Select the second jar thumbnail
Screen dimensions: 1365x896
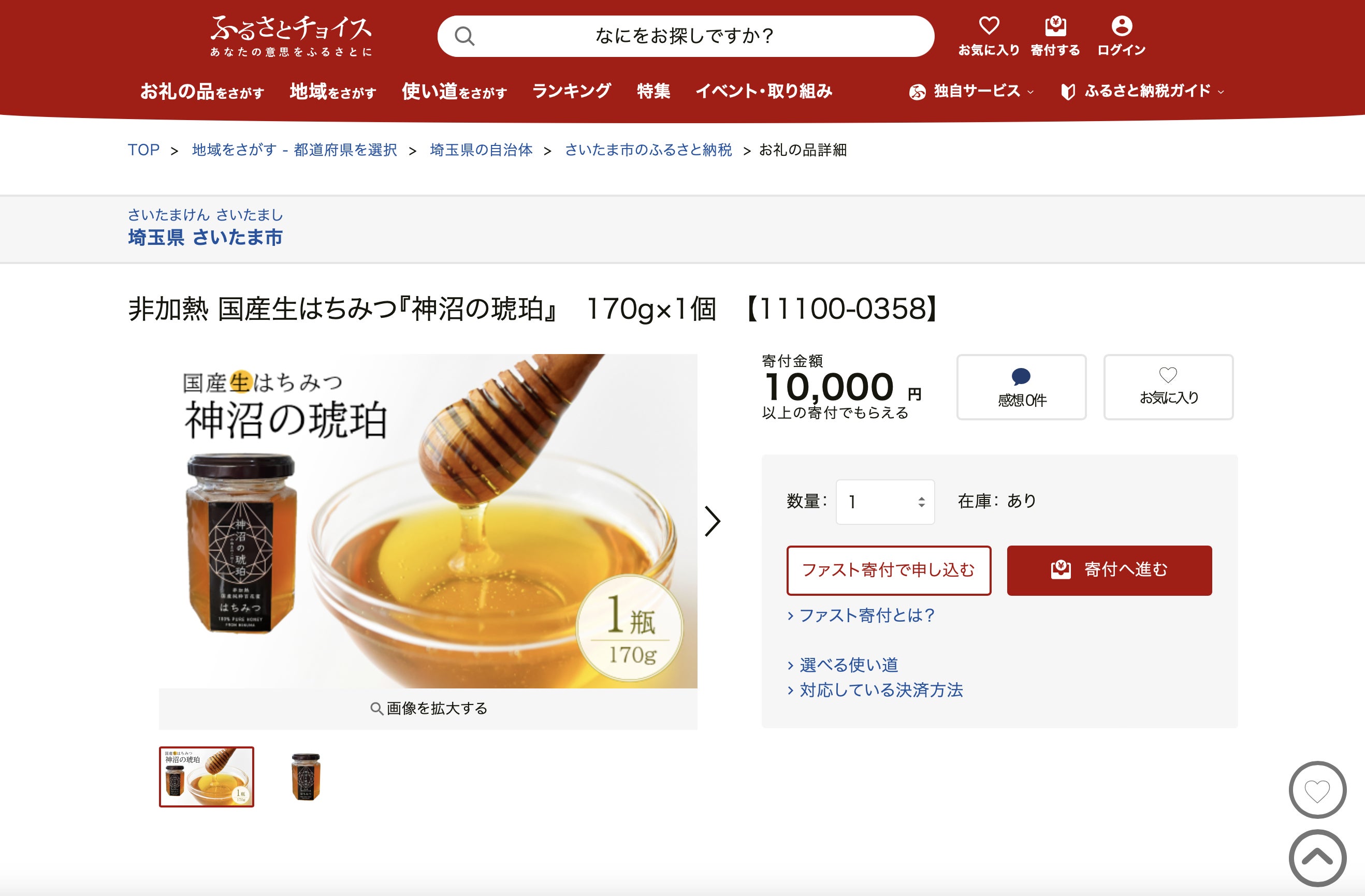[x=306, y=776]
